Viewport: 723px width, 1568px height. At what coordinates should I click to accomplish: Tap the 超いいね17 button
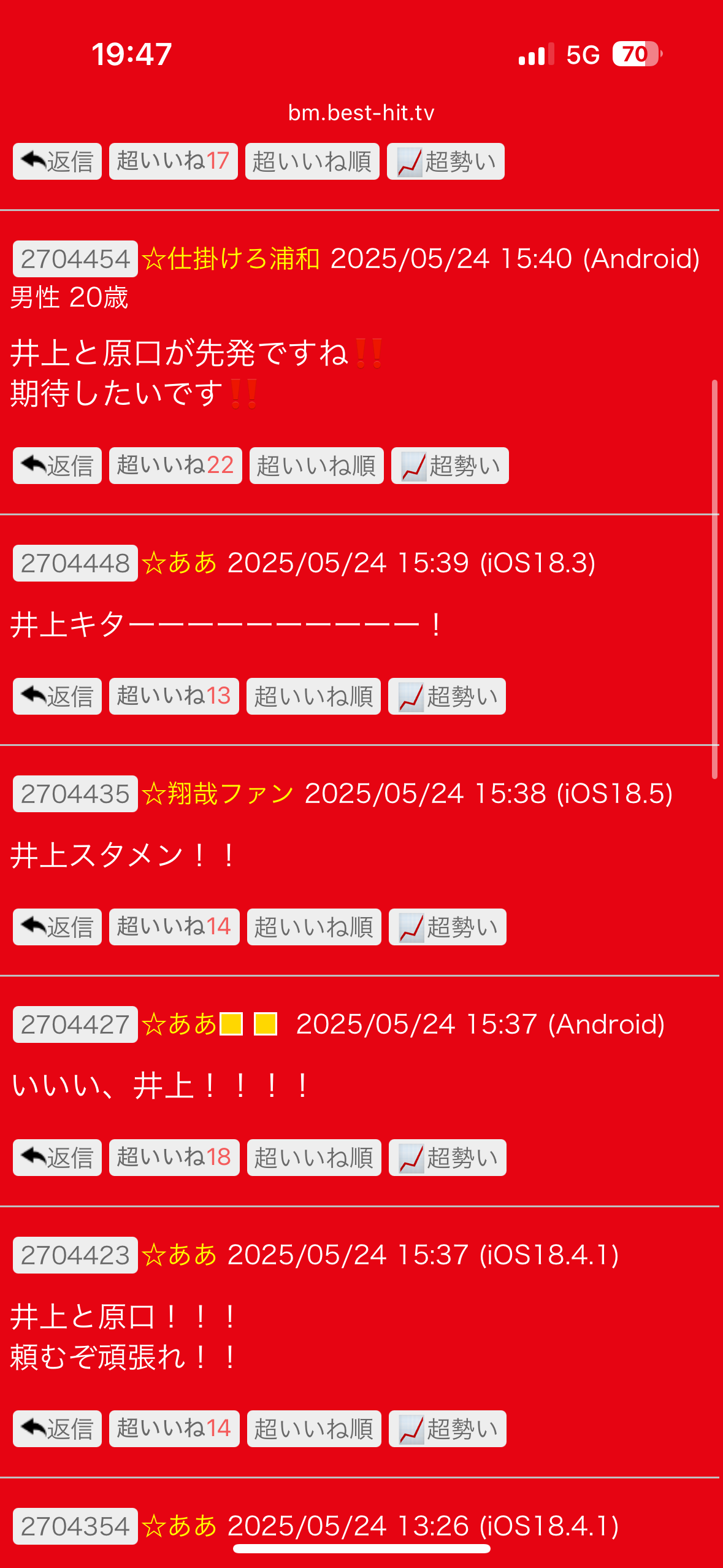pyautogui.click(x=173, y=161)
